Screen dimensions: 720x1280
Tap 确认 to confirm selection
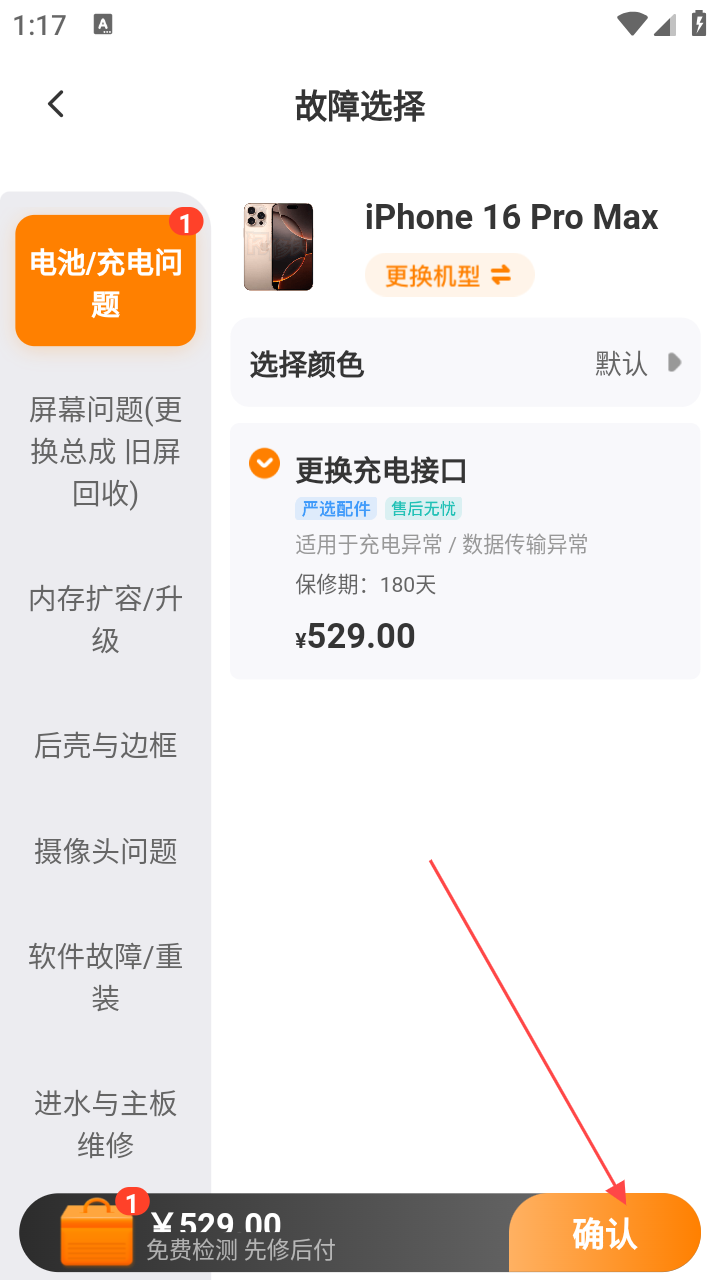[x=604, y=1233]
